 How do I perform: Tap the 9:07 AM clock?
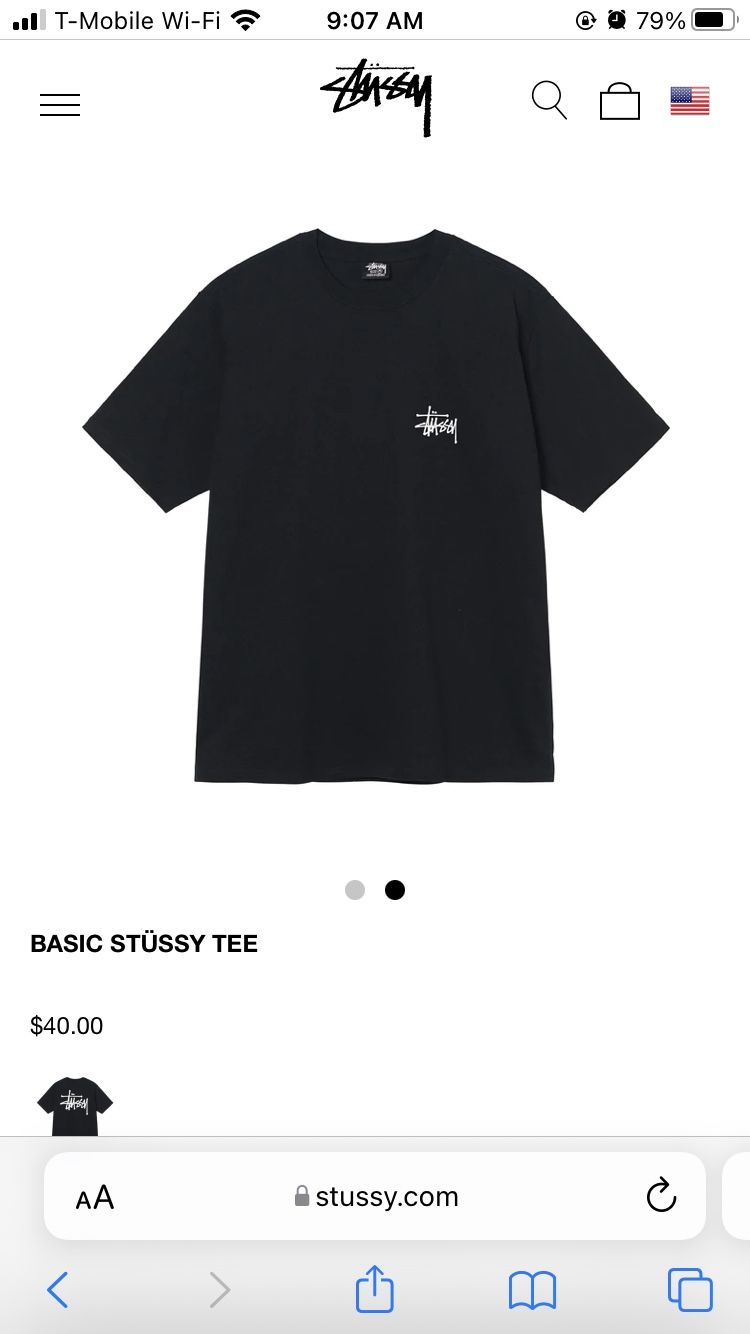click(x=374, y=20)
